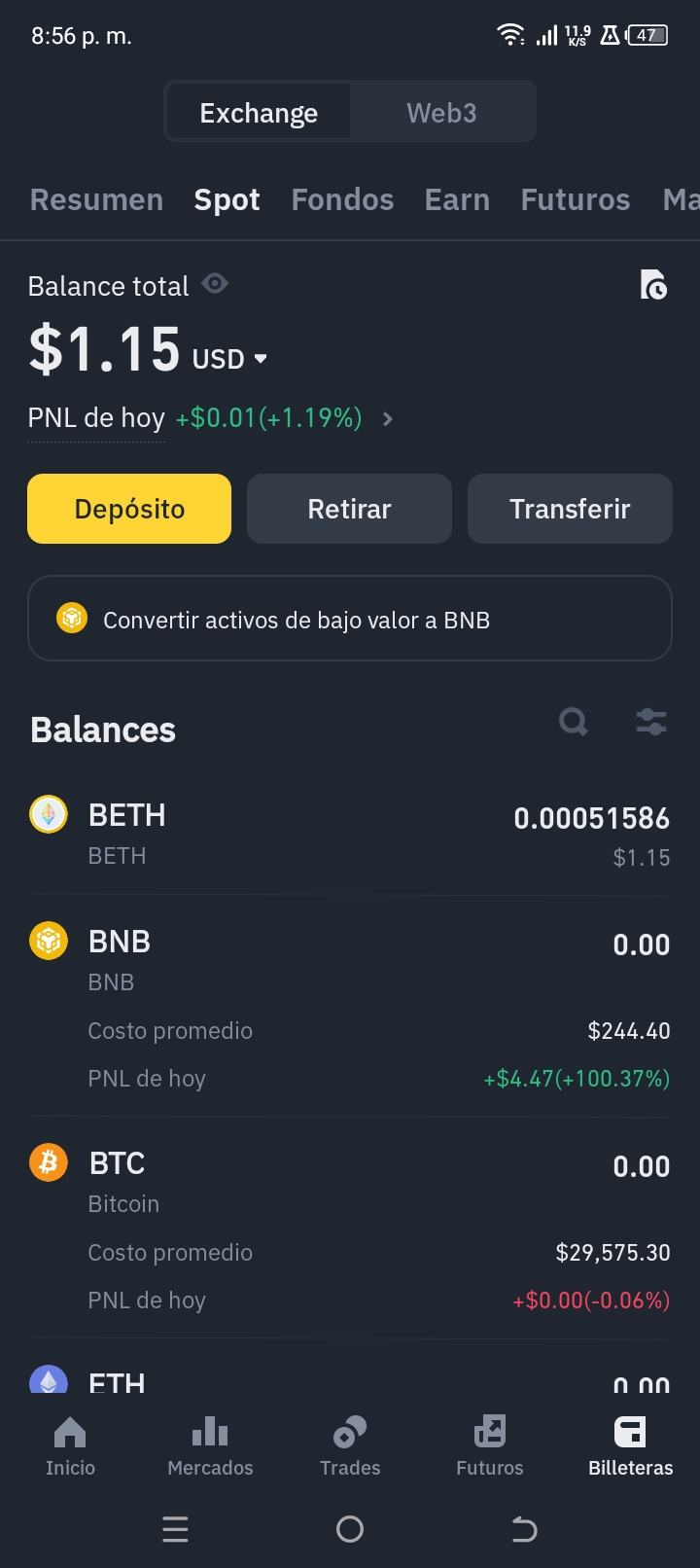The width and height of the screenshot is (700, 1568).
Task: Go to Inicio in bottom navigation
Action: click(x=70, y=1445)
